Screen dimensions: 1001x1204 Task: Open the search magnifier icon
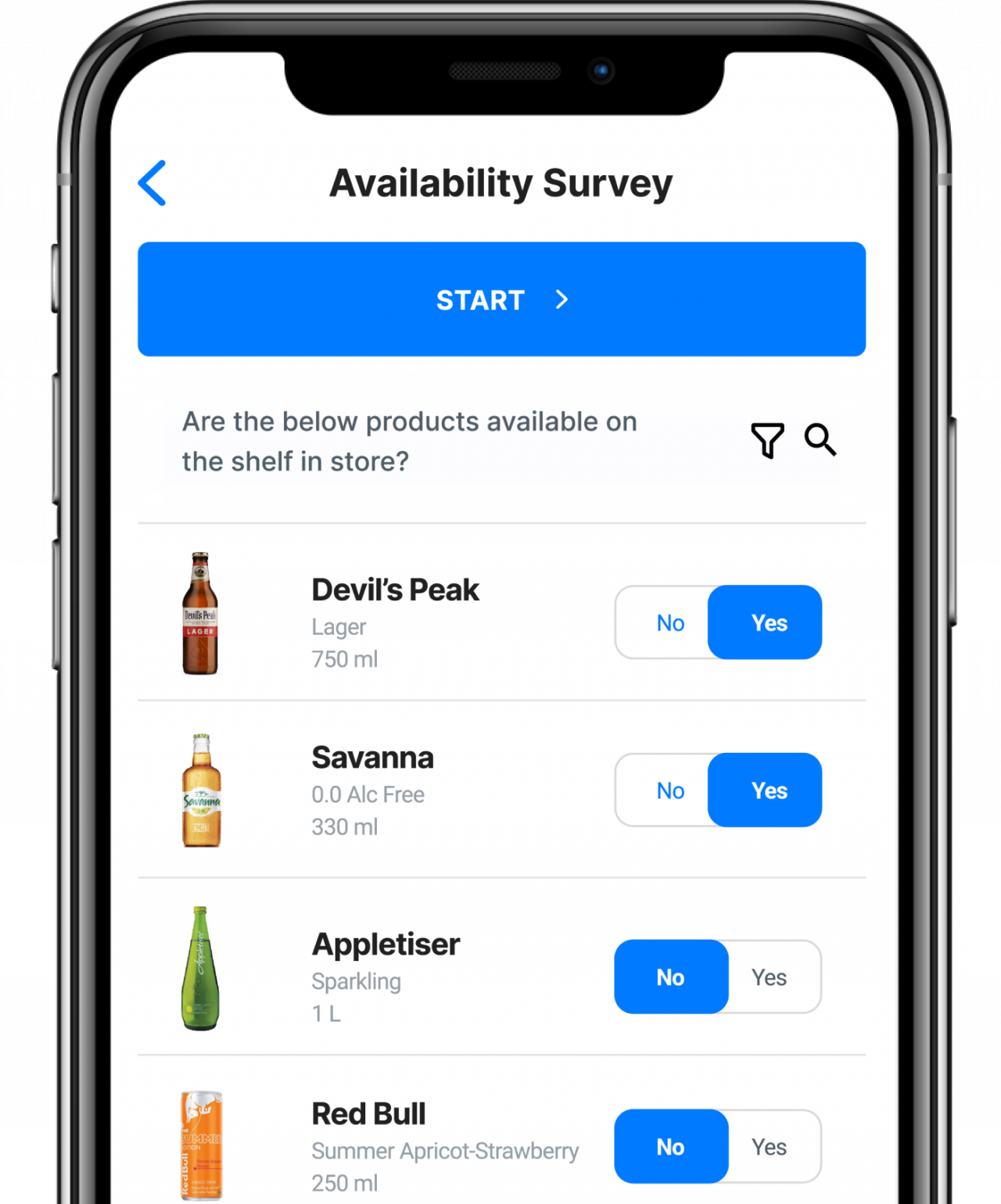(820, 440)
